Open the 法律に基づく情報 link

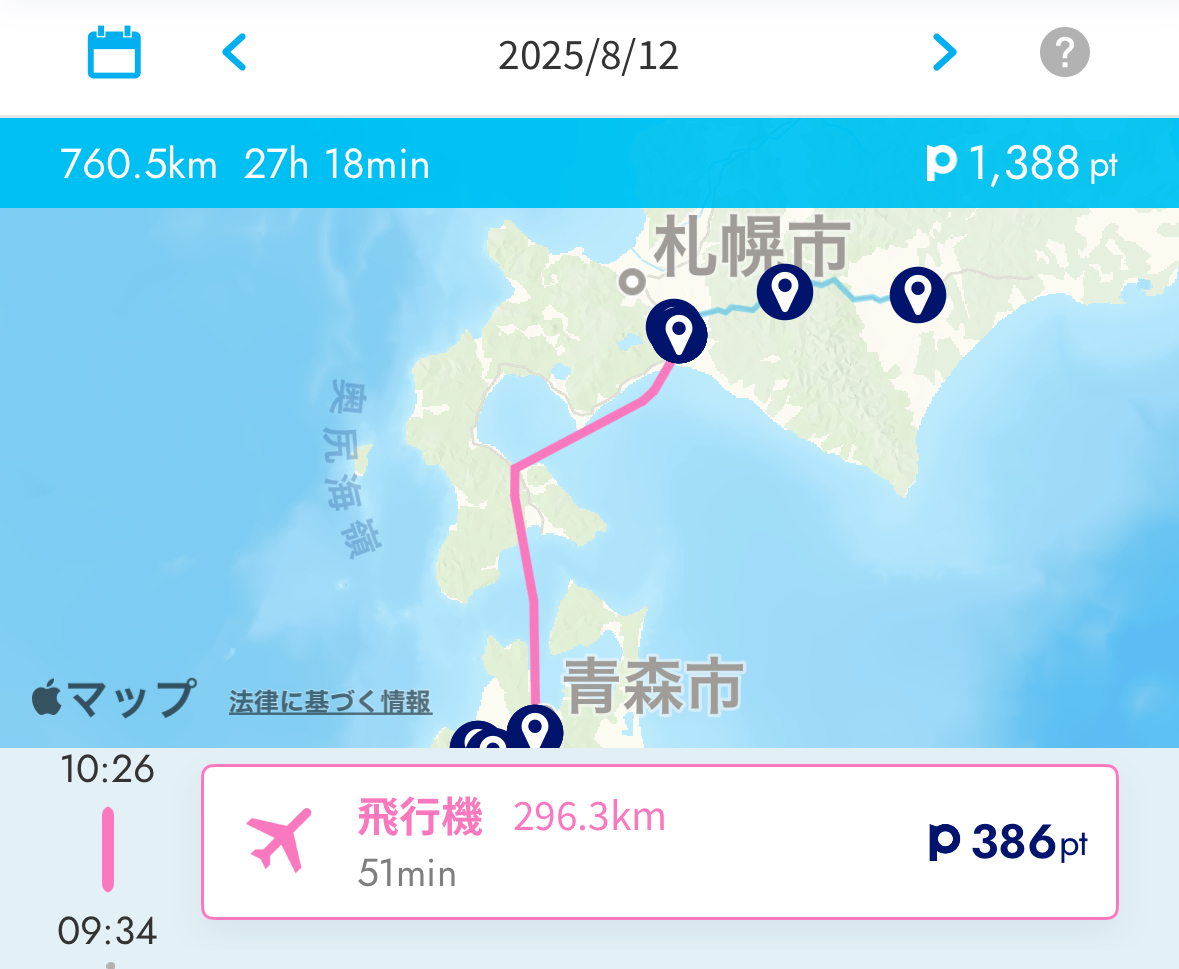(330, 702)
